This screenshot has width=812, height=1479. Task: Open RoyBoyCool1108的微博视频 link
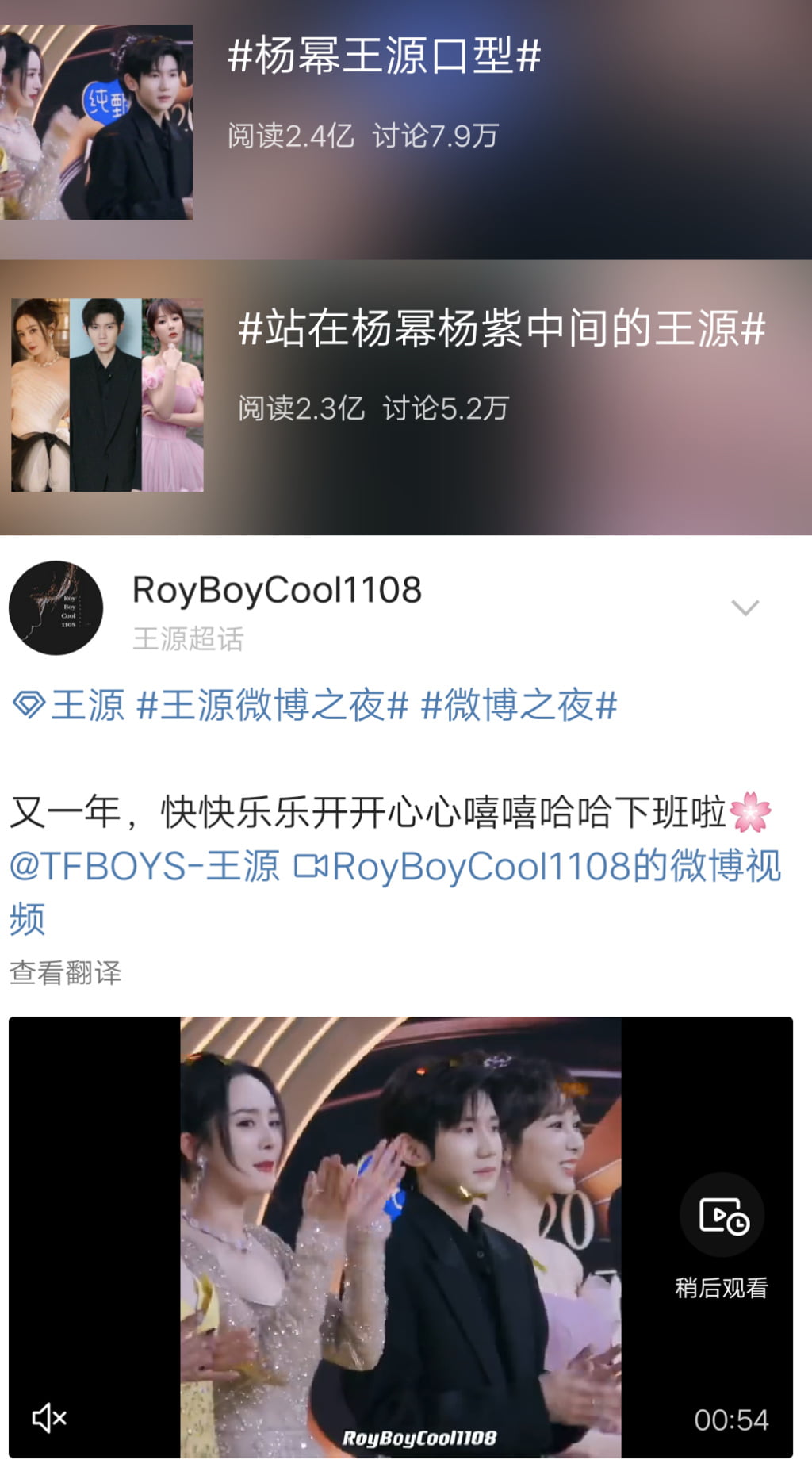tap(539, 866)
